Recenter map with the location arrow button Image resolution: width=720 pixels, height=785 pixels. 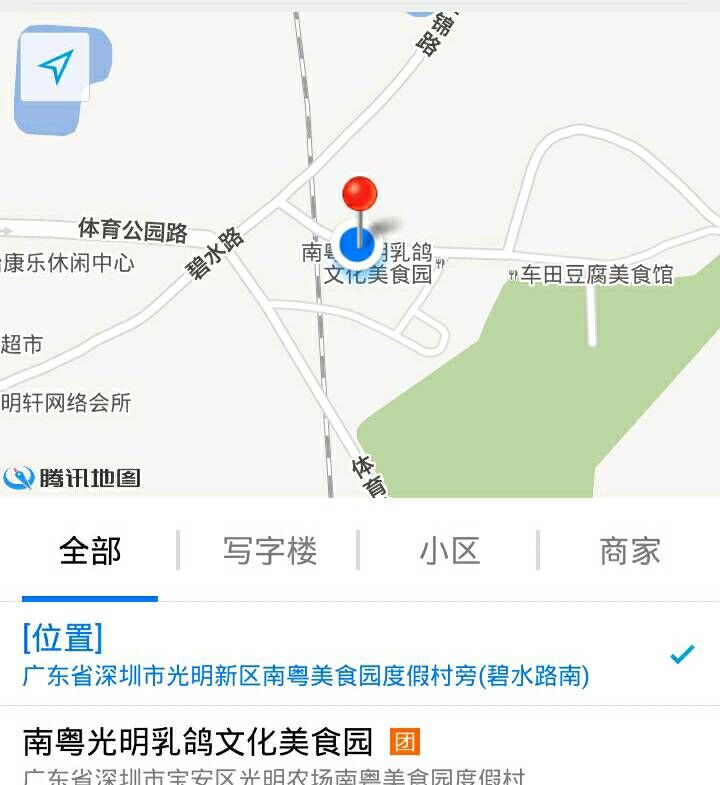click(x=55, y=67)
